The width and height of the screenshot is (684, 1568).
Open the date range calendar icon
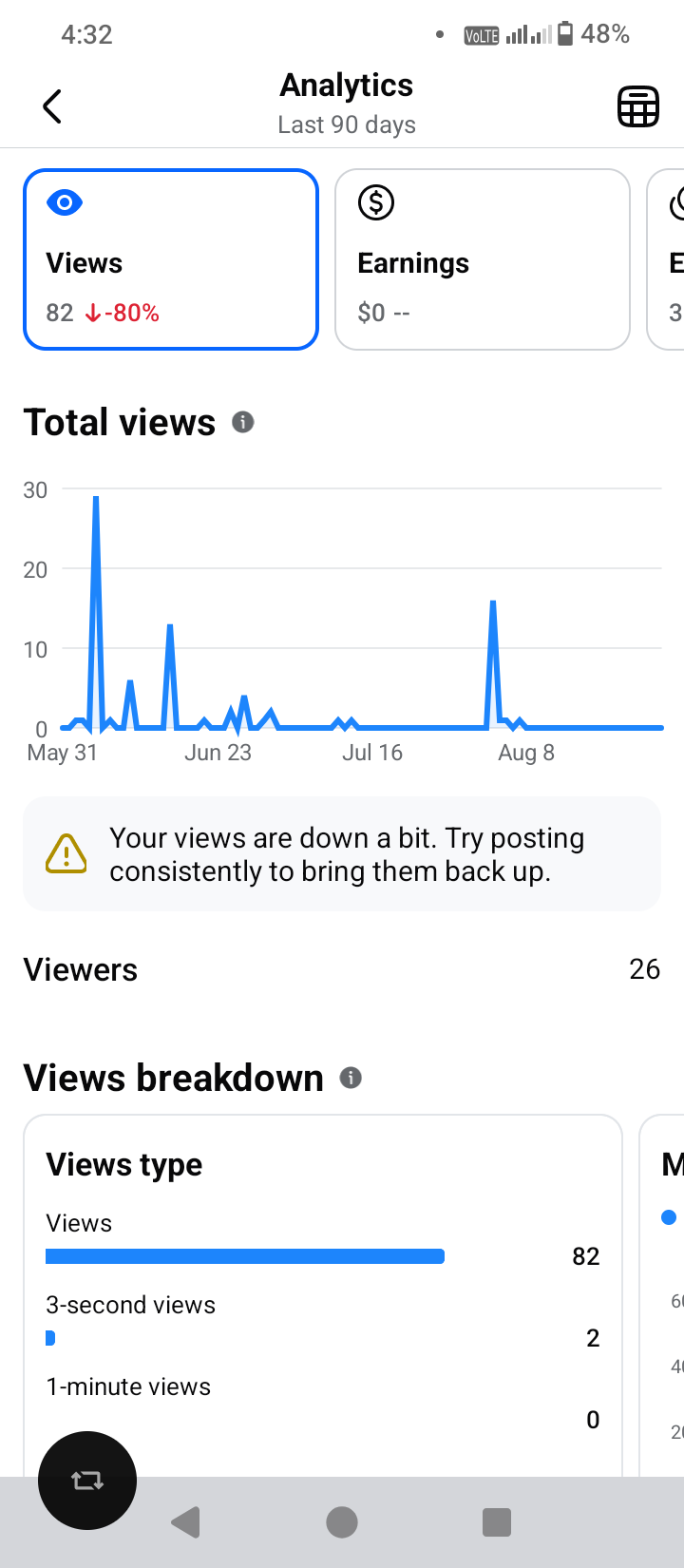638,106
